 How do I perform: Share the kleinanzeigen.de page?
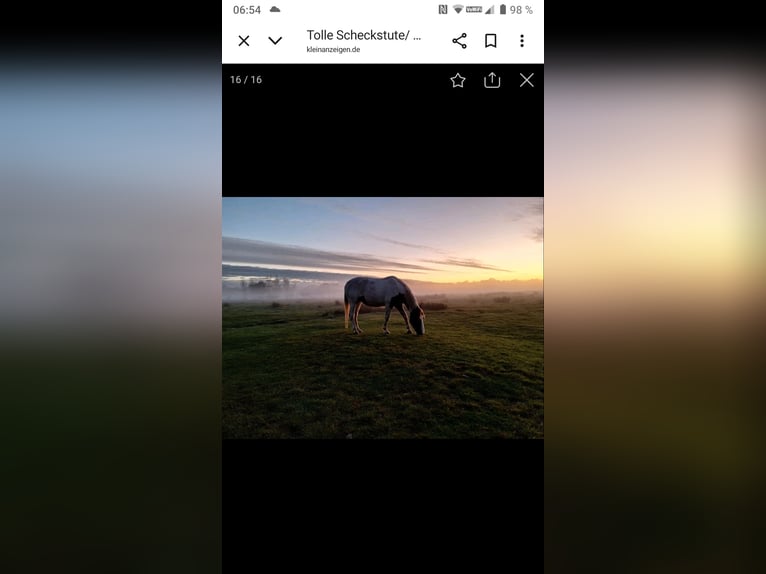point(459,41)
